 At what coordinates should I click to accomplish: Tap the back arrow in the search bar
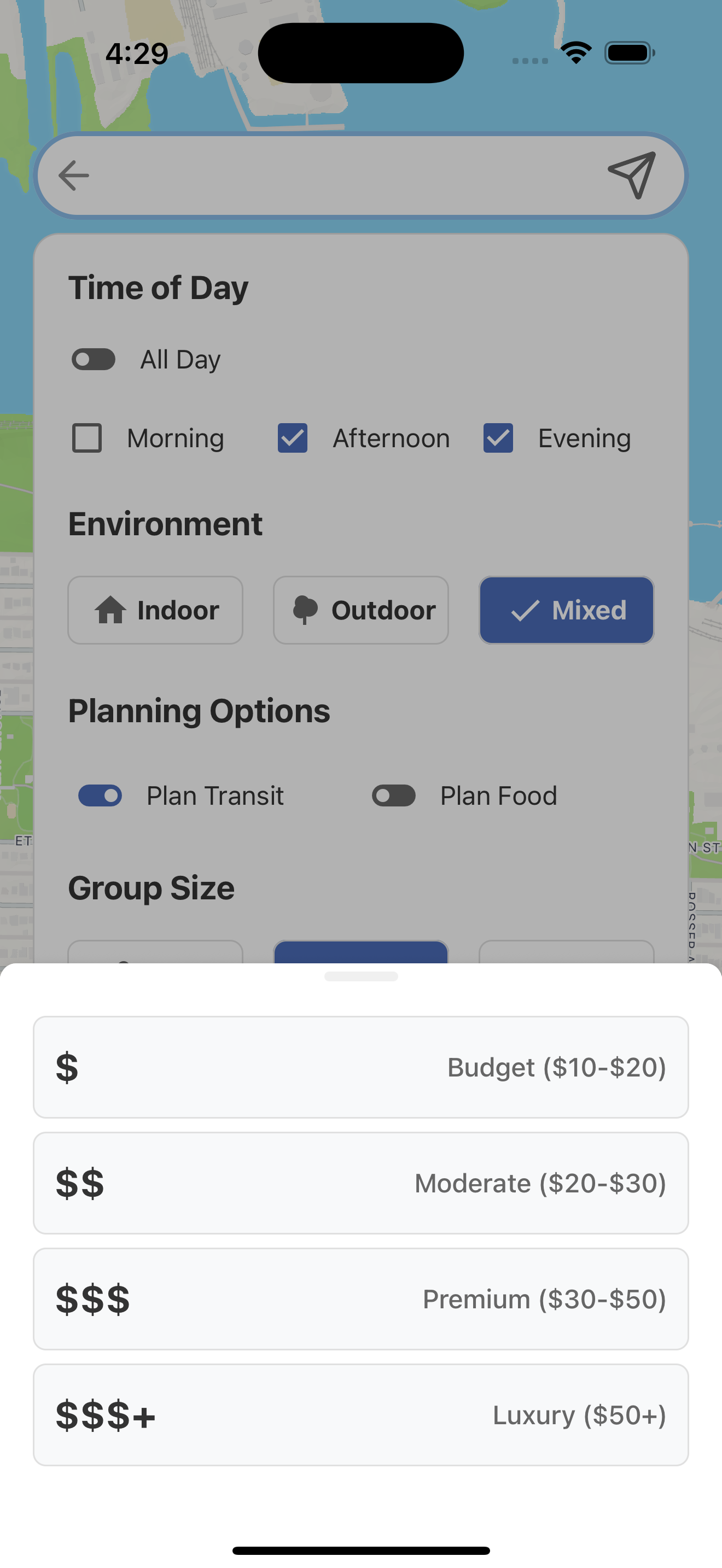point(73,175)
